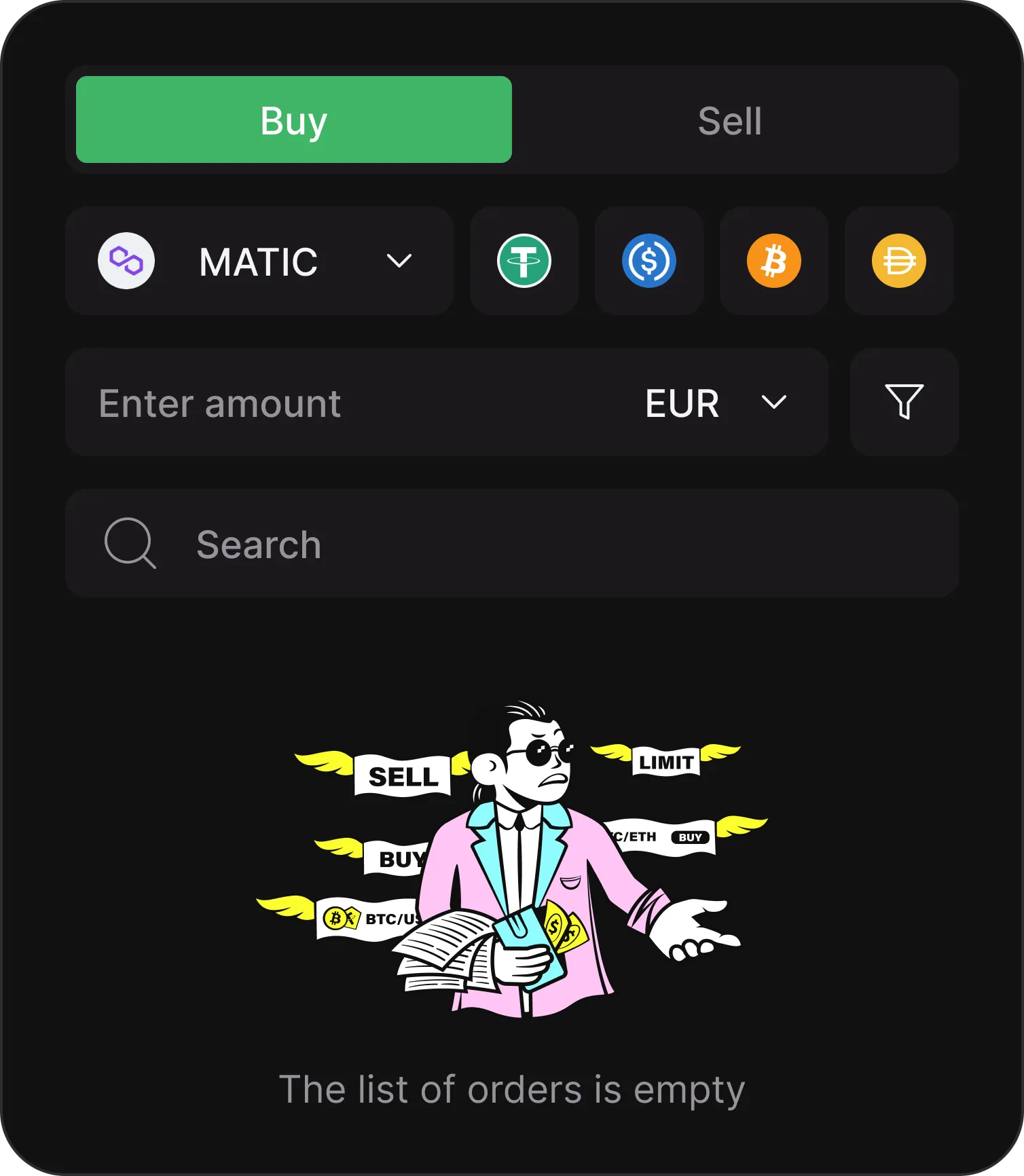
Task: Expand the EUR currency dropdown
Action: pyautogui.click(x=716, y=403)
